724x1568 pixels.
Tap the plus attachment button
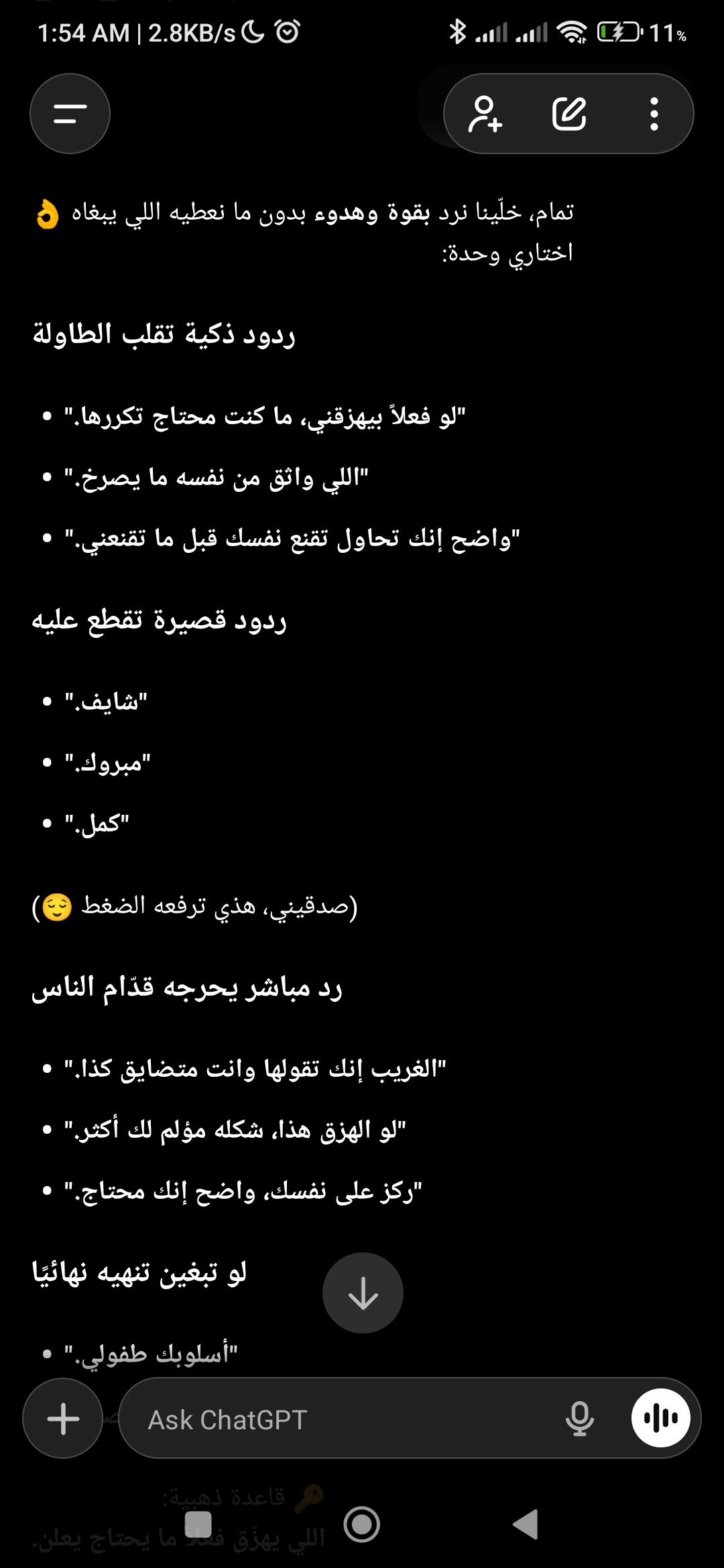coord(63,1419)
